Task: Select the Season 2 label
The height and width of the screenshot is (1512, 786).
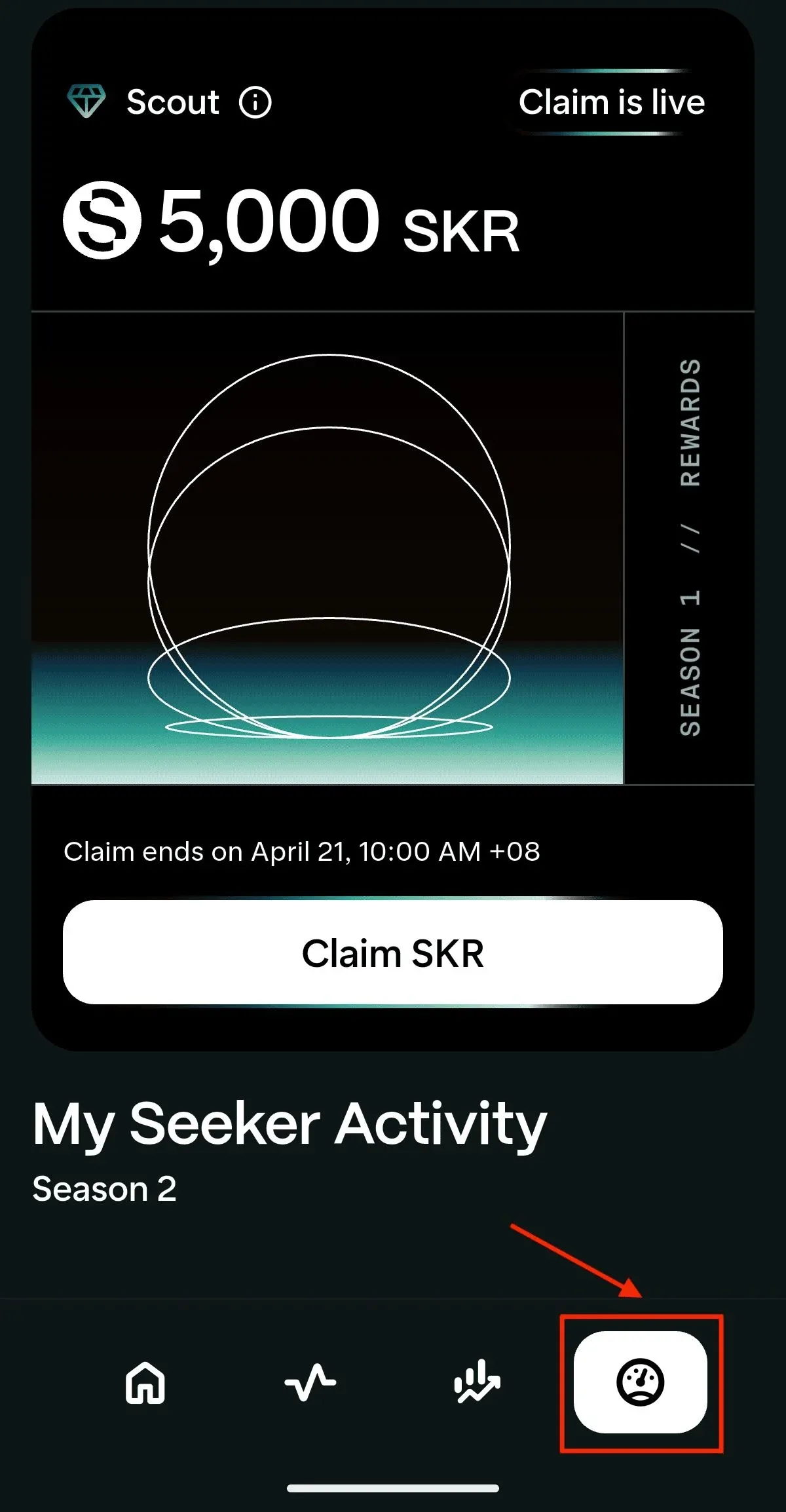Action: pos(103,1189)
